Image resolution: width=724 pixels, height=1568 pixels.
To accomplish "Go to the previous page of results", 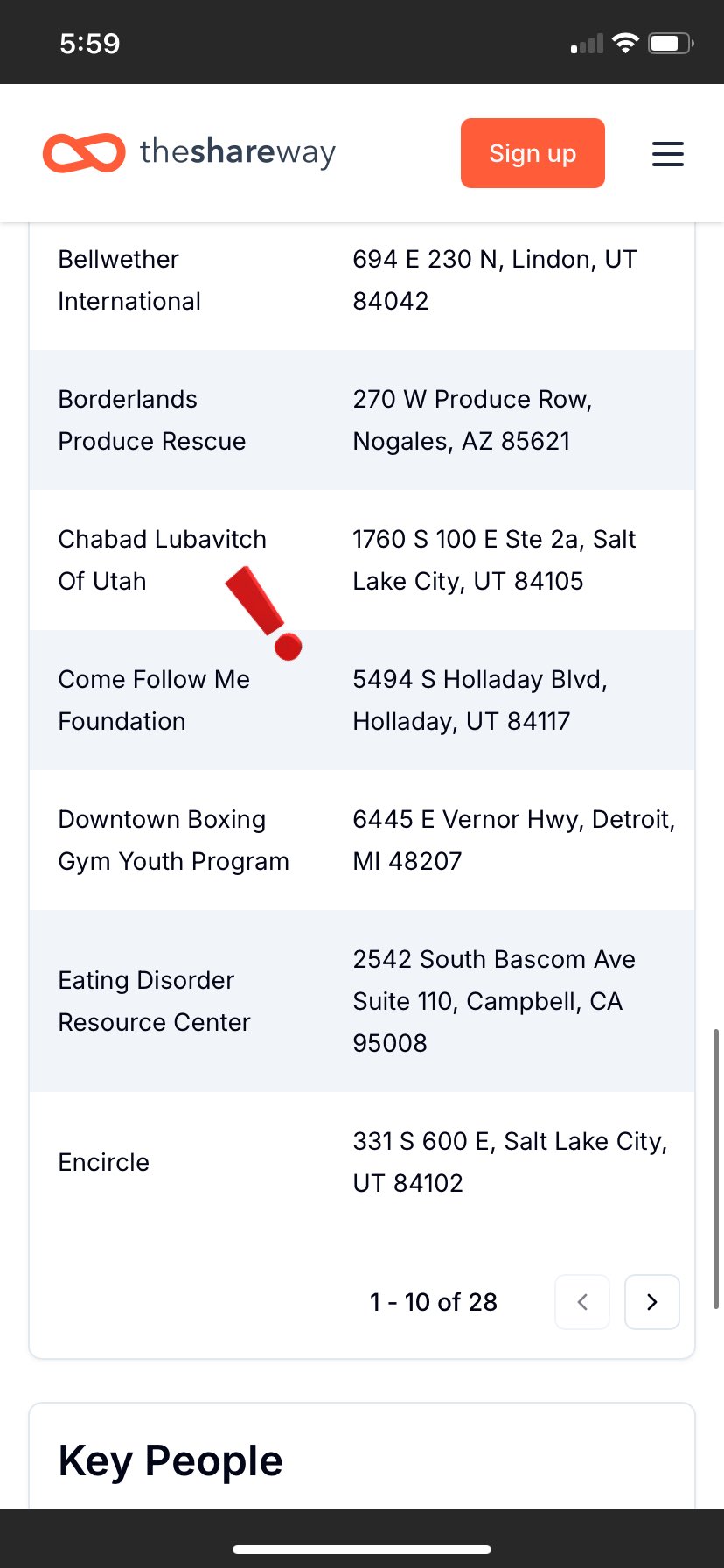I will click(x=582, y=1302).
